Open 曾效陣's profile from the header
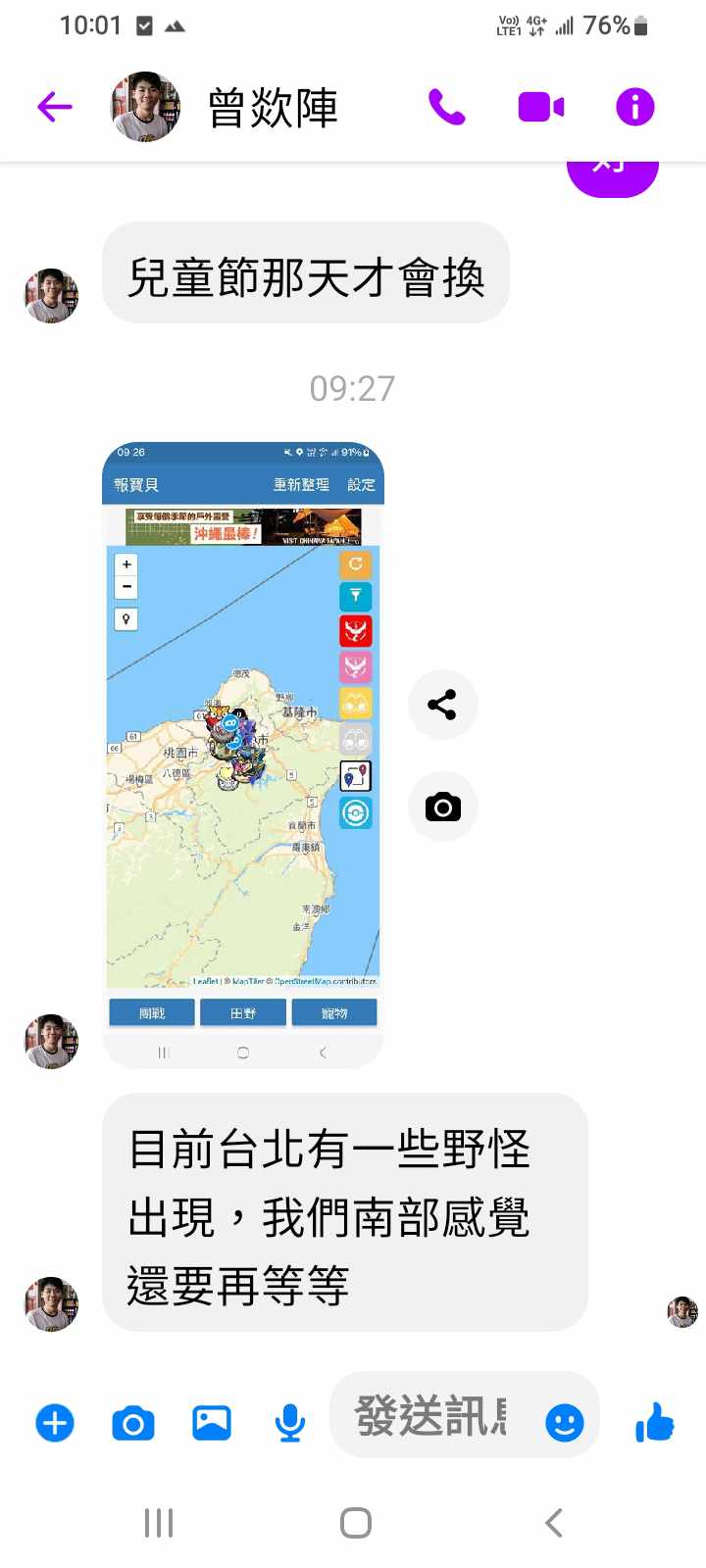Screen dimensions: 706x1568 click(x=273, y=107)
